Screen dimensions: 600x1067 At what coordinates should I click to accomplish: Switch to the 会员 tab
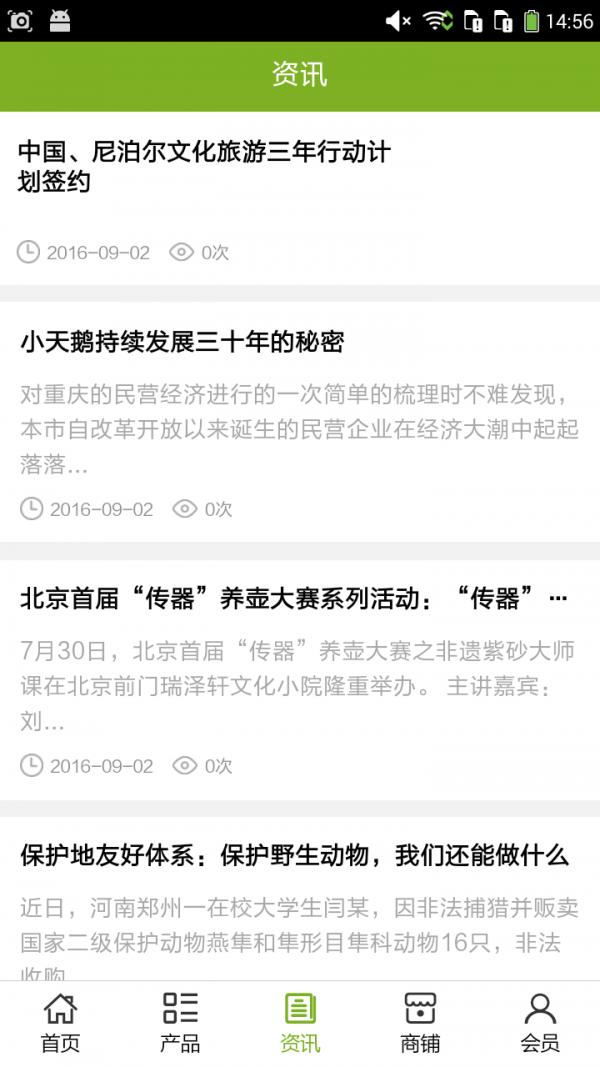[540, 1023]
